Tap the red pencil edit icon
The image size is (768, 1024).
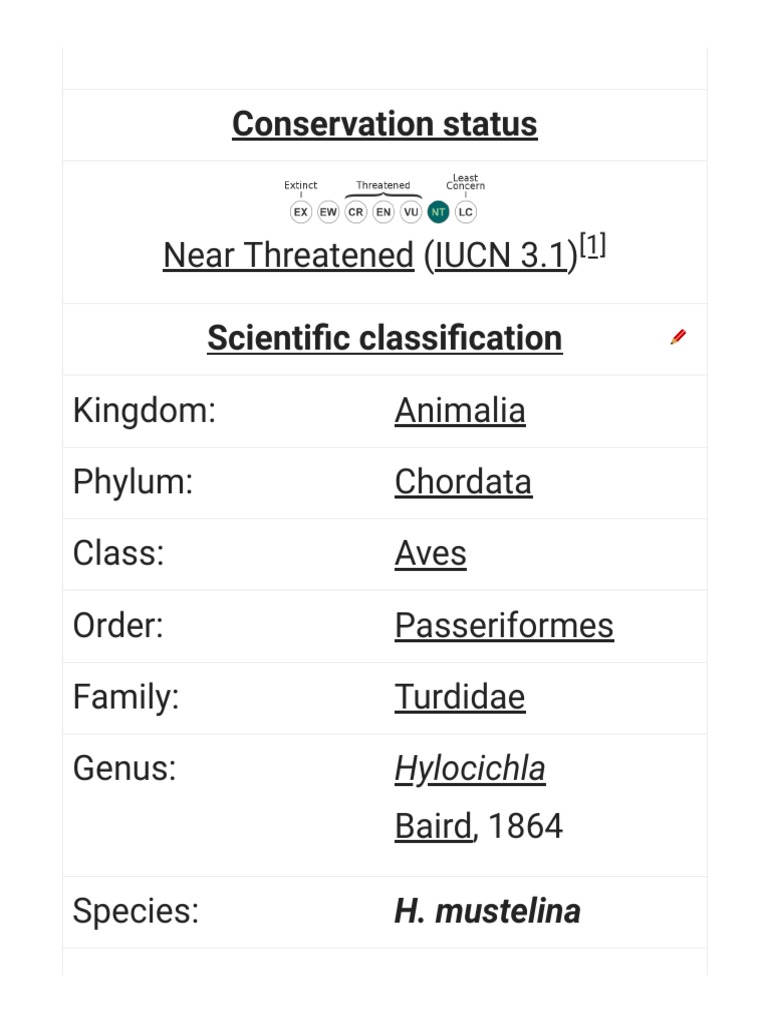pyautogui.click(x=678, y=337)
